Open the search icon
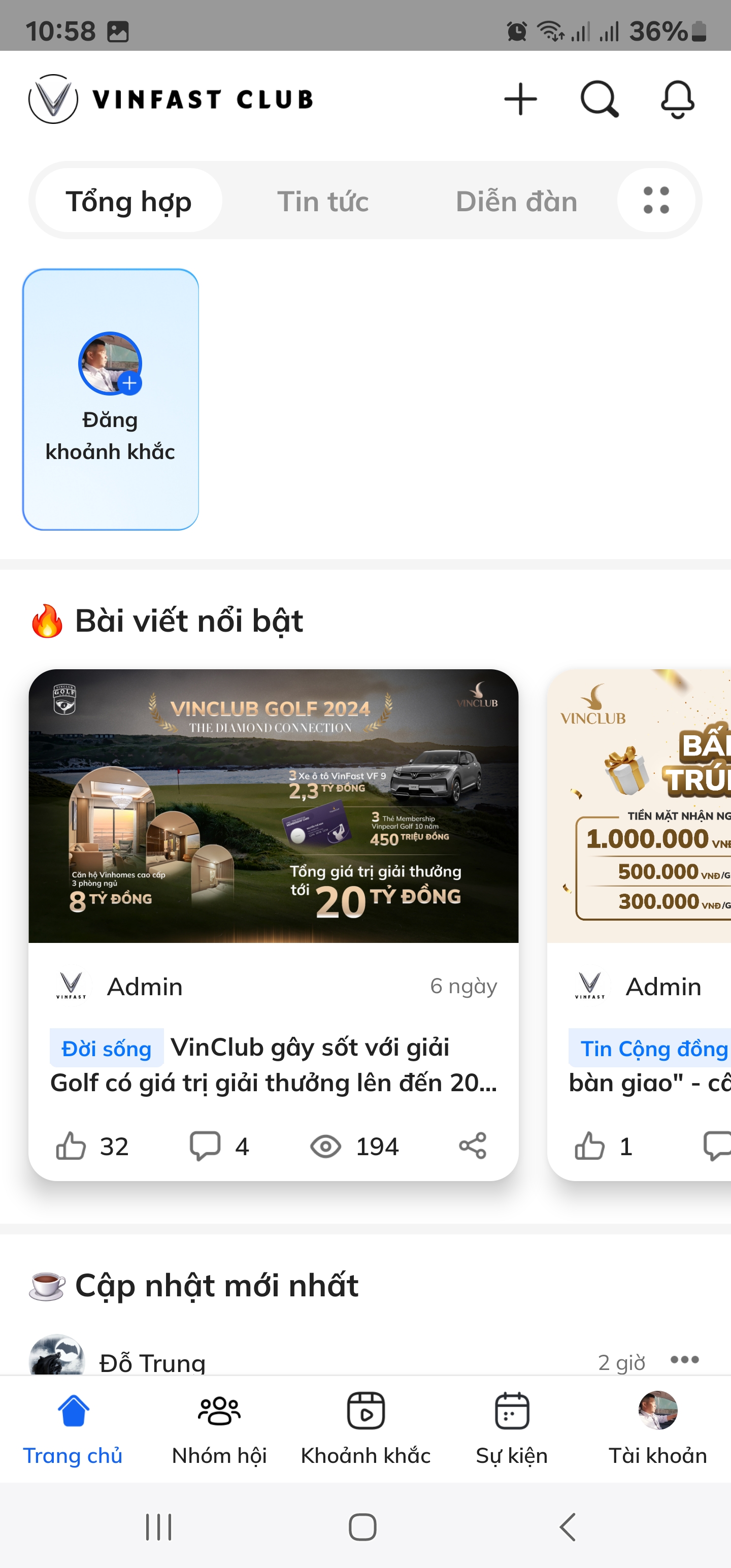Viewport: 731px width, 1568px height. click(x=599, y=99)
